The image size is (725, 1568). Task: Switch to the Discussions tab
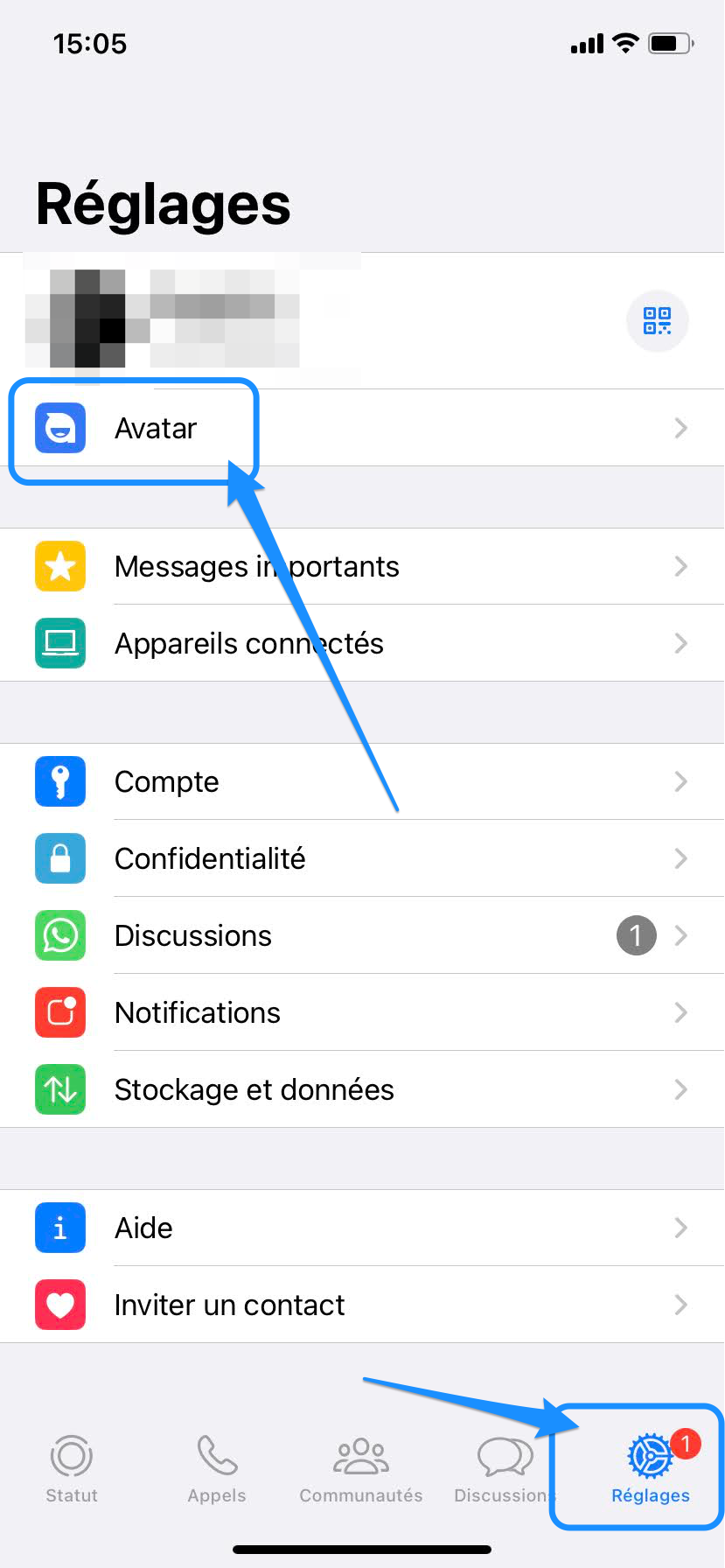[505, 1469]
